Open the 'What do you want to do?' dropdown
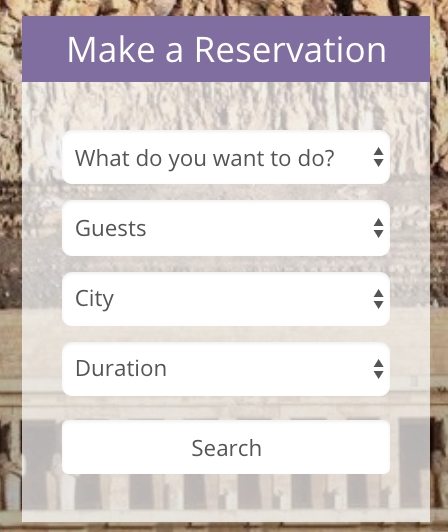The height and width of the screenshot is (532, 448). click(226, 157)
